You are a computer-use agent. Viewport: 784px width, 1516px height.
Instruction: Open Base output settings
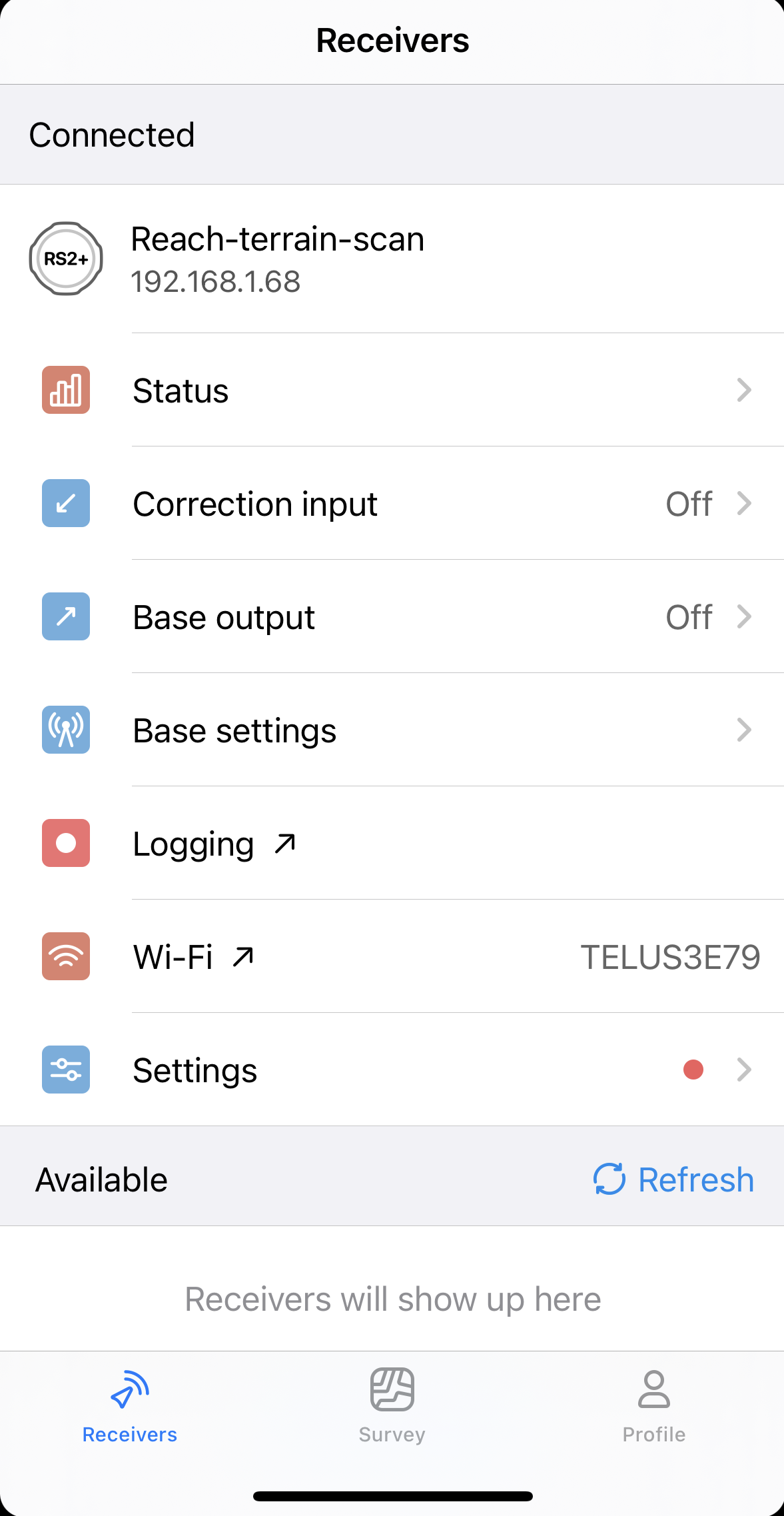pyautogui.click(x=392, y=616)
